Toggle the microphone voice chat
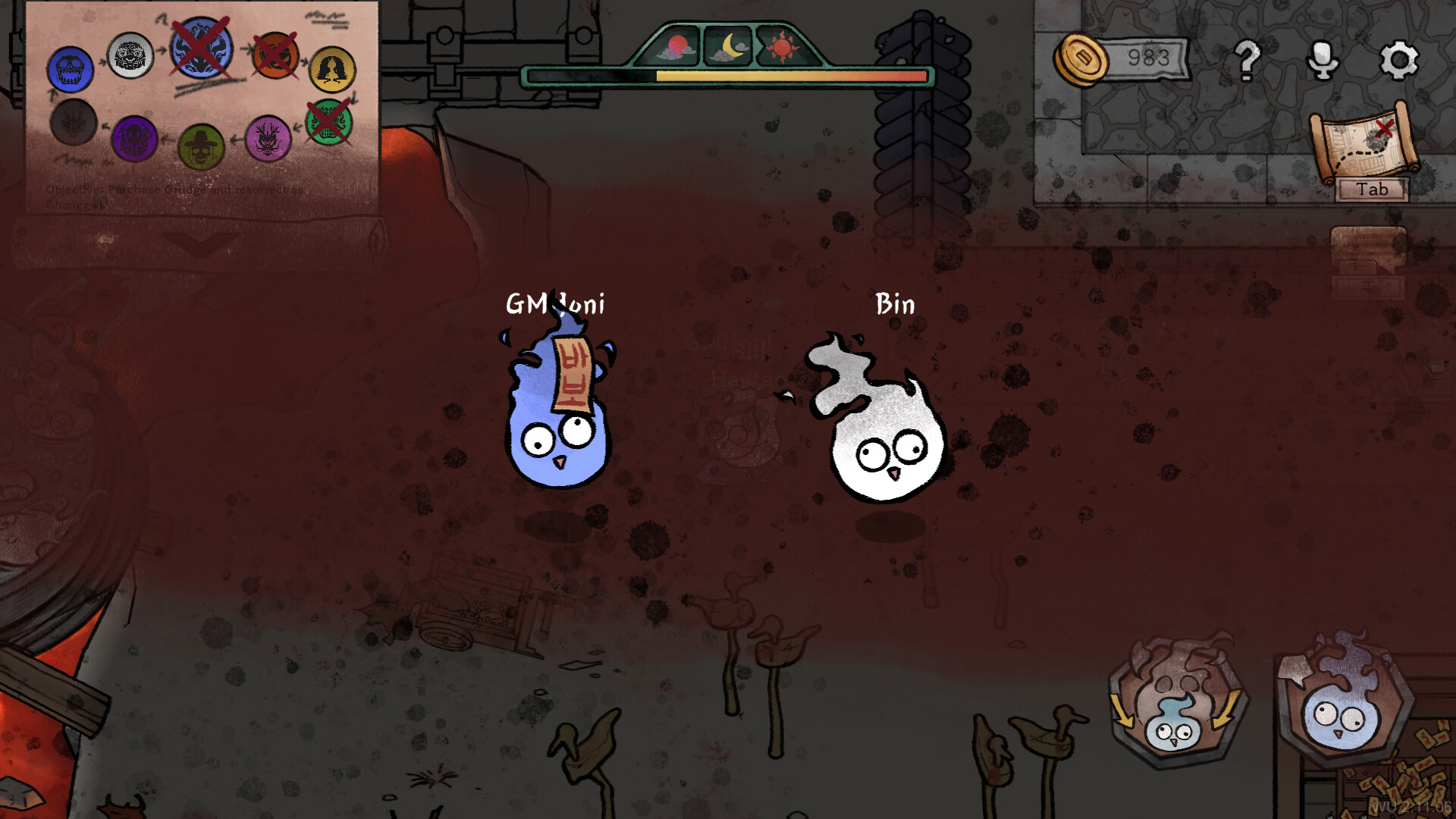The image size is (1456, 819). tap(1323, 59)
